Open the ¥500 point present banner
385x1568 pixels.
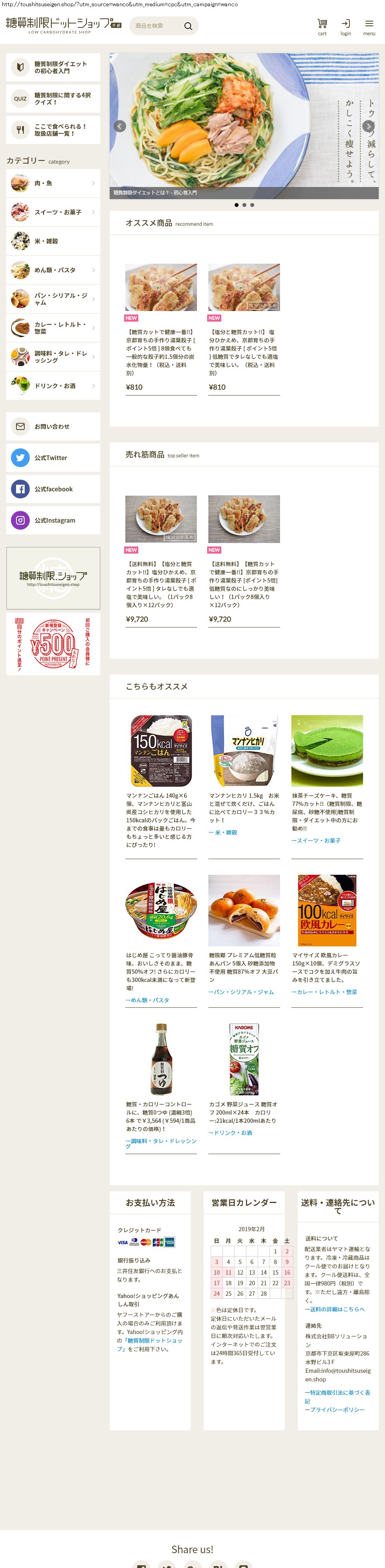(x=53, y=644)
